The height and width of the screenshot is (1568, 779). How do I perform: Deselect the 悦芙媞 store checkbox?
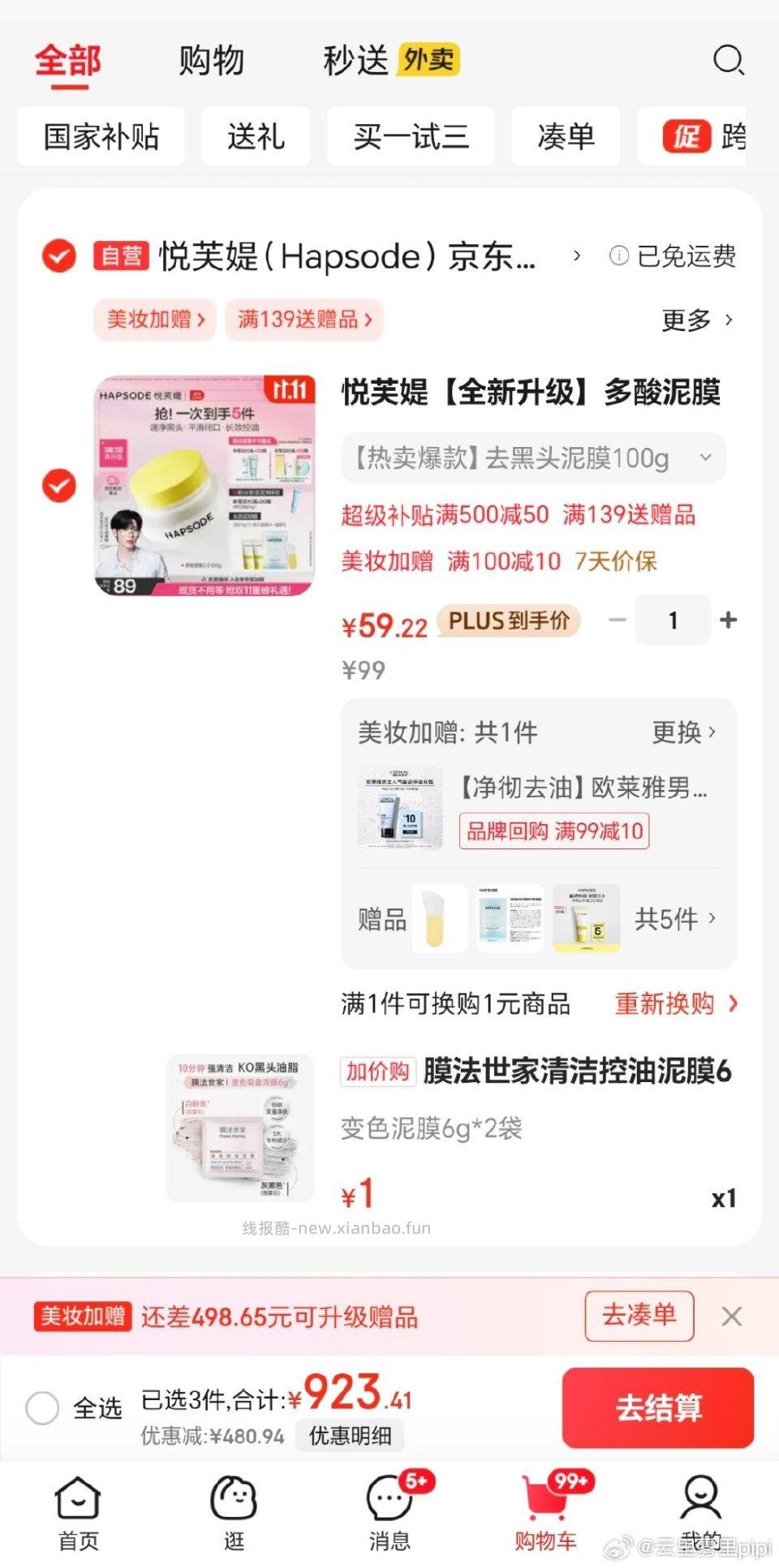58,254
